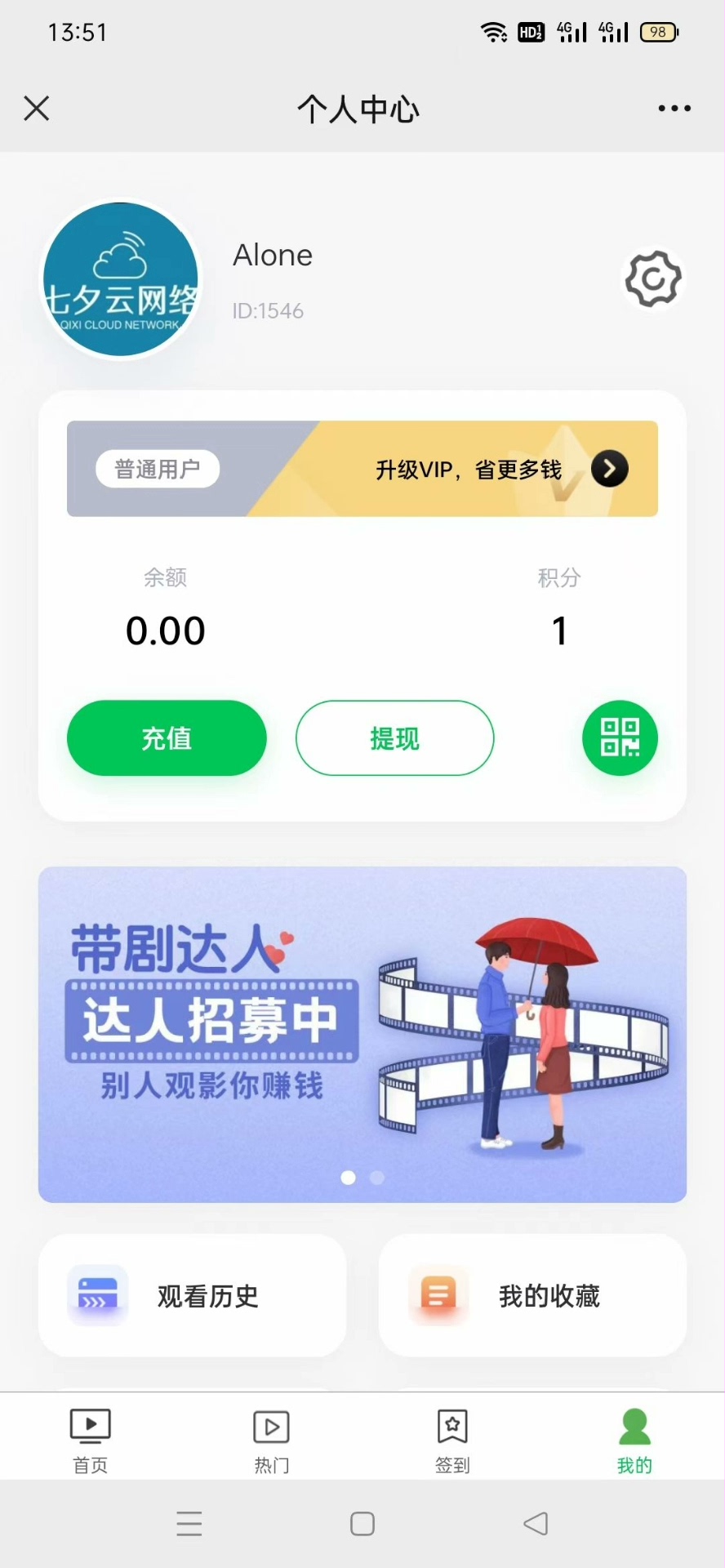Select the second banner page dot
The image size is (725, 1568).
coord(377,1178)
